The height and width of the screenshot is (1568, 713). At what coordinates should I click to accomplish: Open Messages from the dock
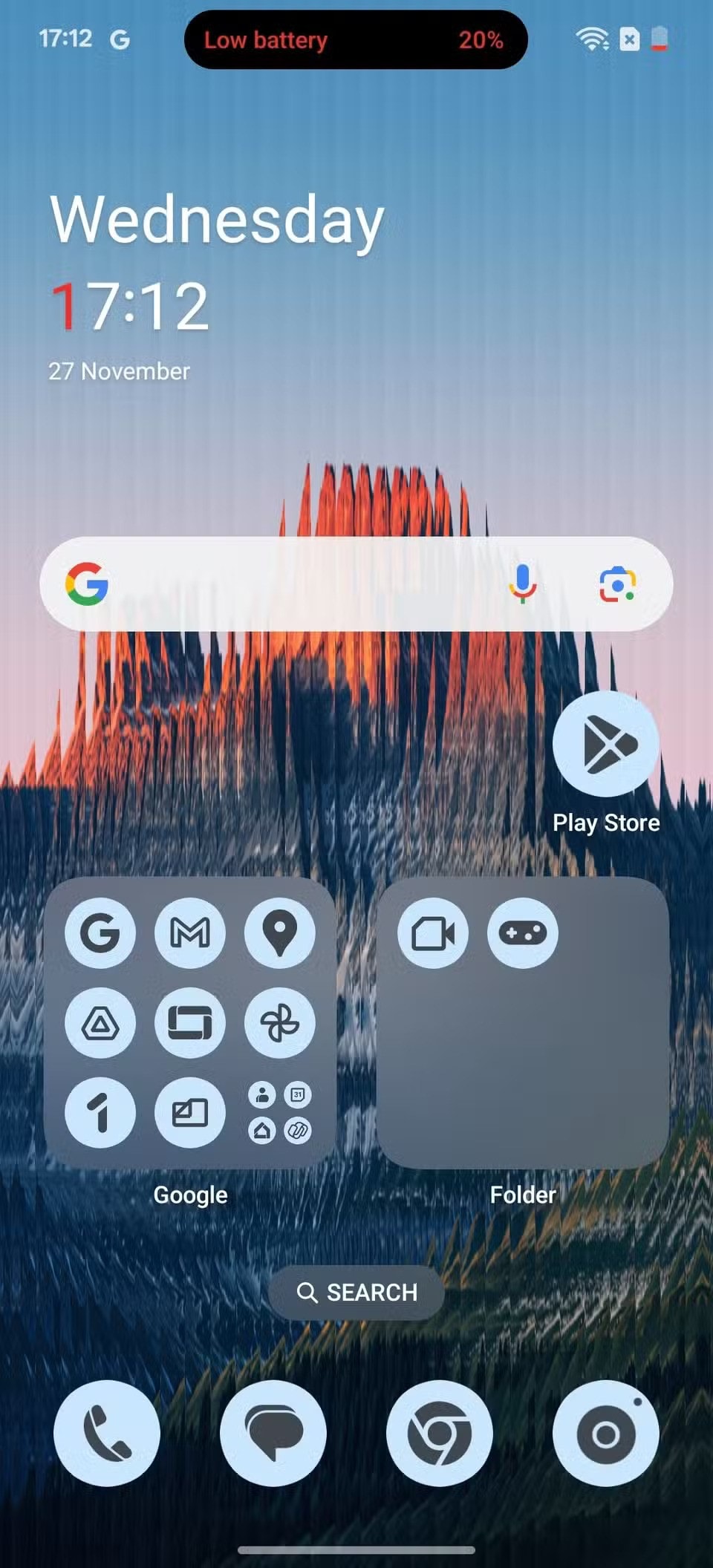pos(273,1434)
